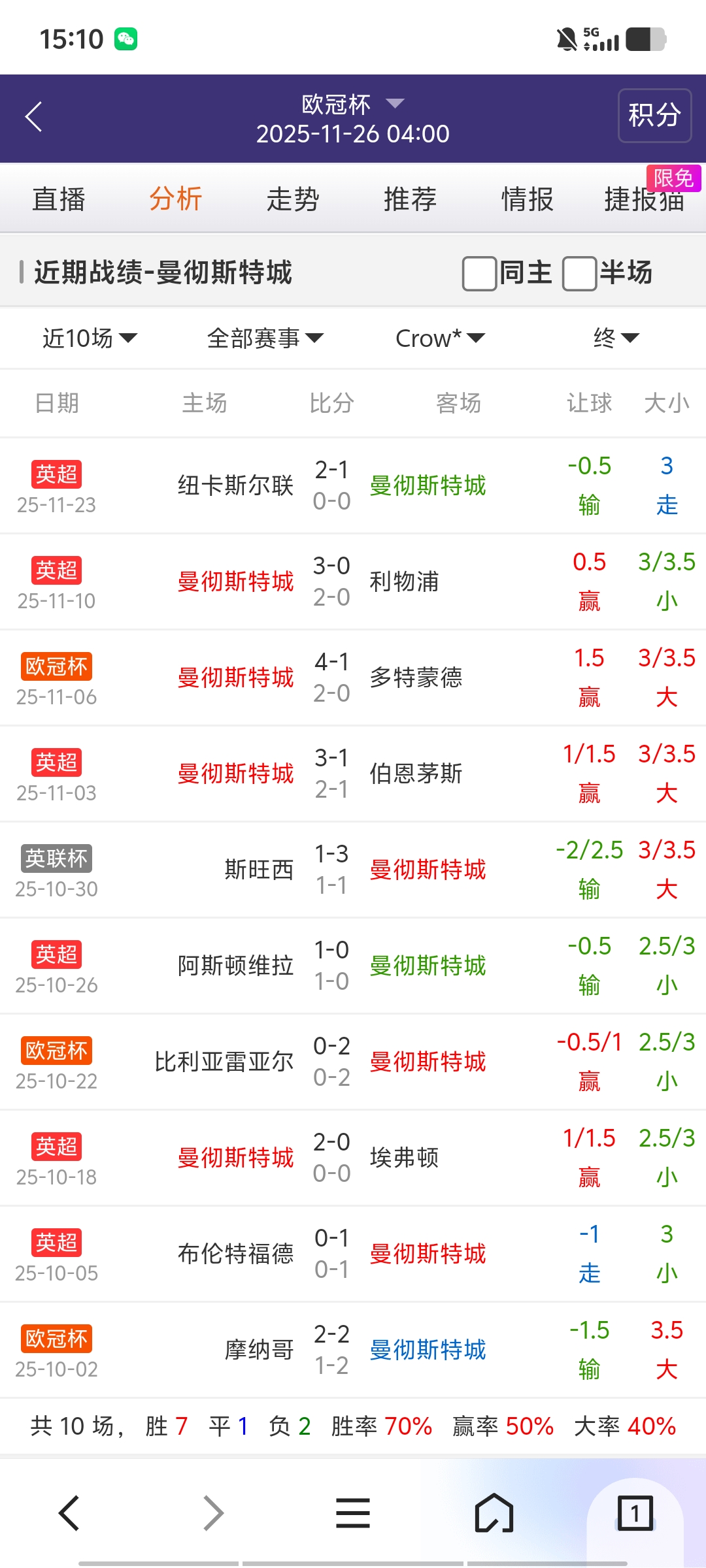Screen dimensions: 706x1568
Task: Expand the 全部赛事 filter
Action: click(x=265, y=338)
